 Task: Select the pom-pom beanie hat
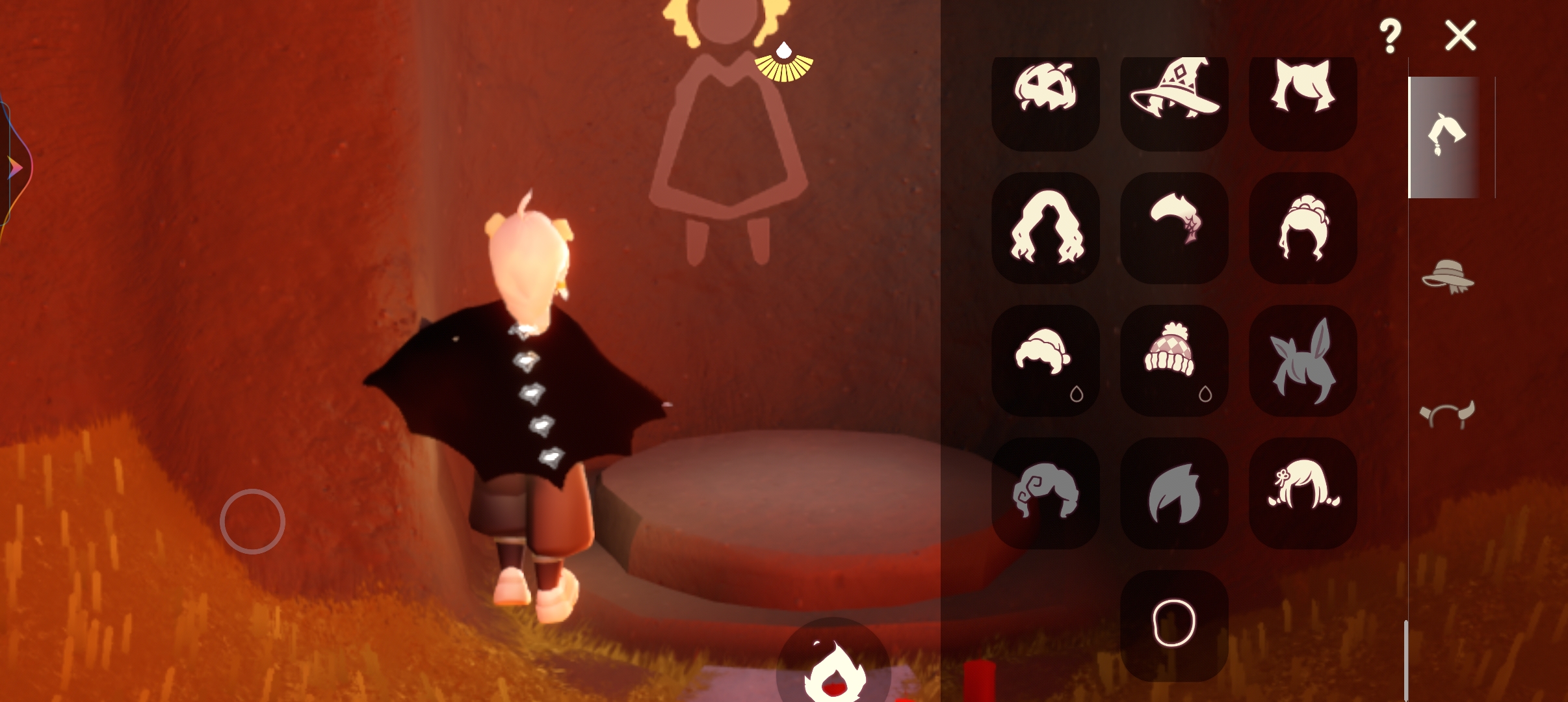click(1174, 360)
